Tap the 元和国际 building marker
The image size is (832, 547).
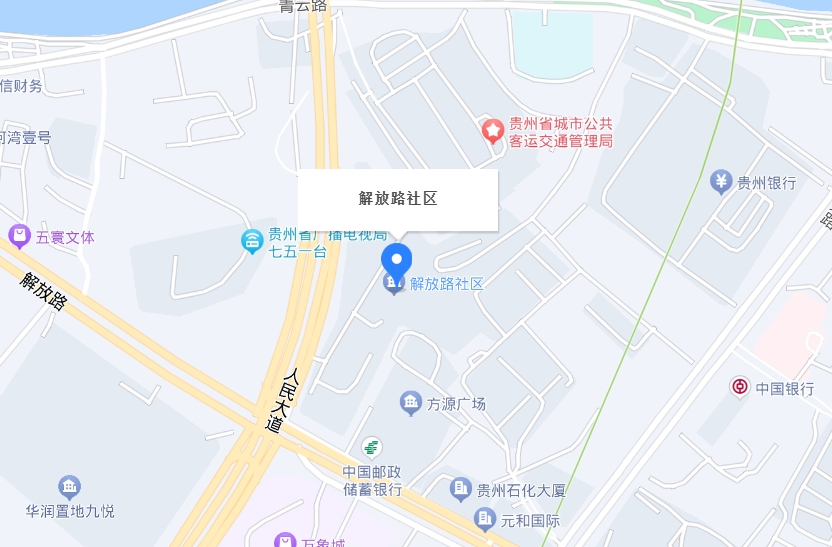pyautogui.click(x=485, y=519)
